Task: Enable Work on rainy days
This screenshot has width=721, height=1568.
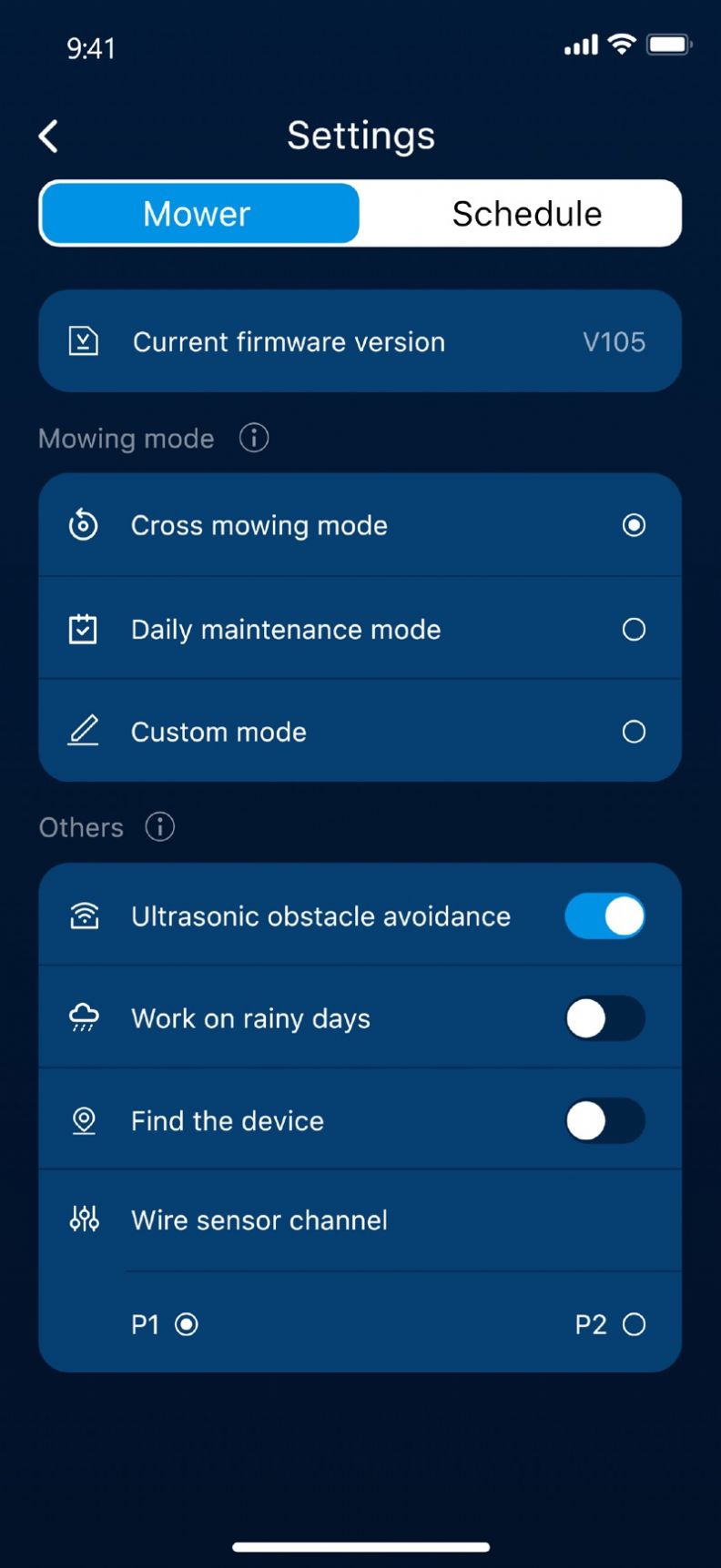Action: 604,1018
